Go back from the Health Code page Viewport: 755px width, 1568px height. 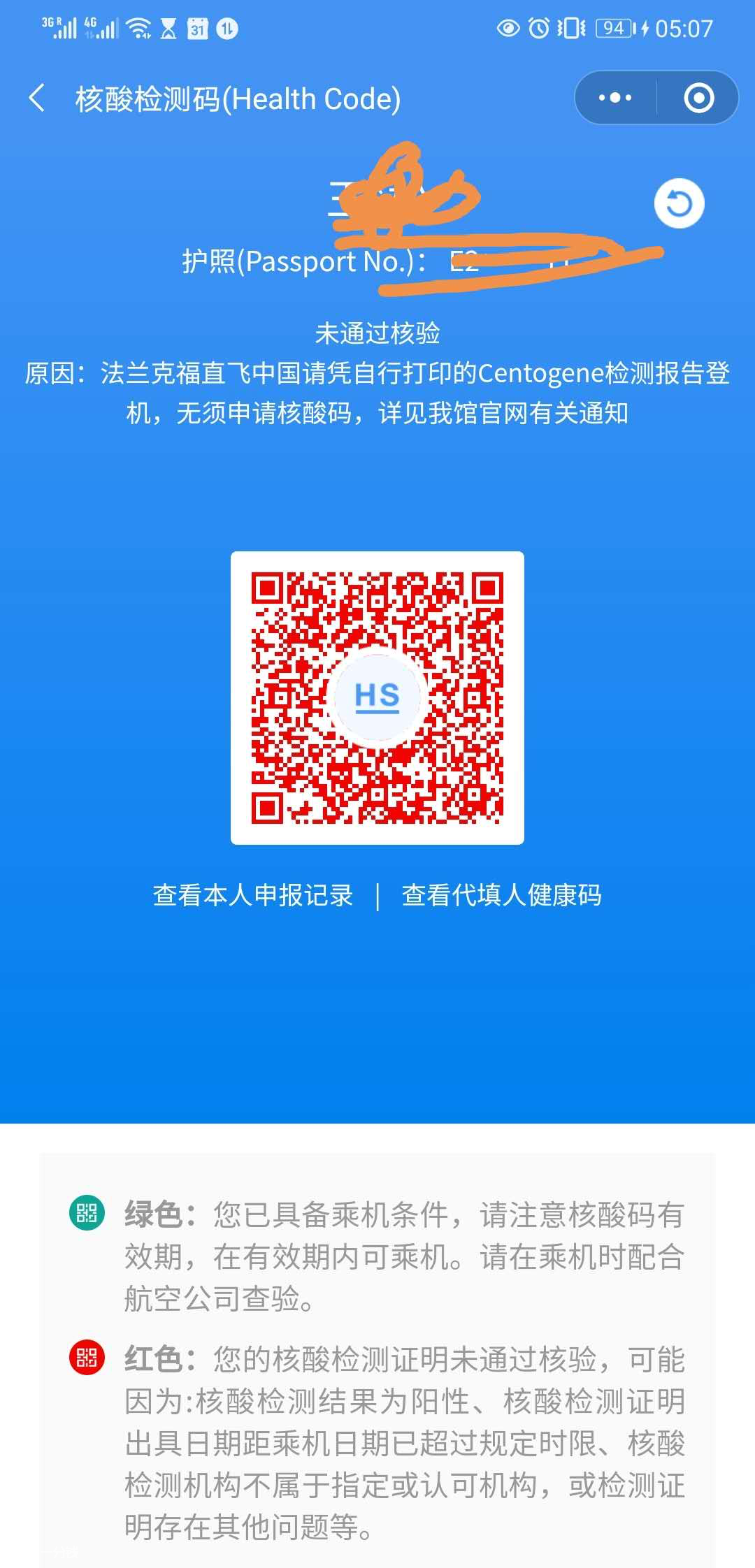(38, 99)
